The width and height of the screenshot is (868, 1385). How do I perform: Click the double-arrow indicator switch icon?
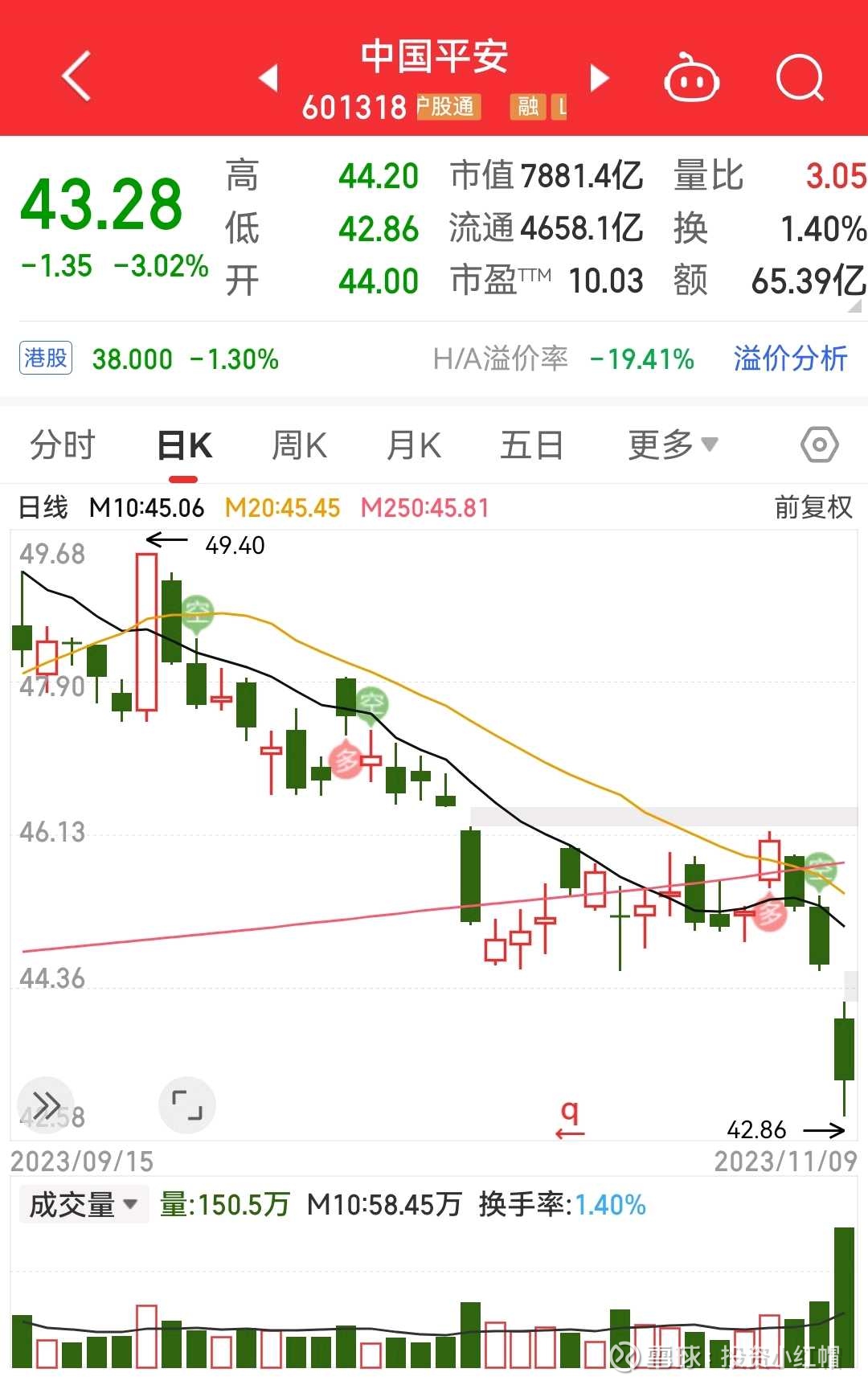pos(46,1105)
